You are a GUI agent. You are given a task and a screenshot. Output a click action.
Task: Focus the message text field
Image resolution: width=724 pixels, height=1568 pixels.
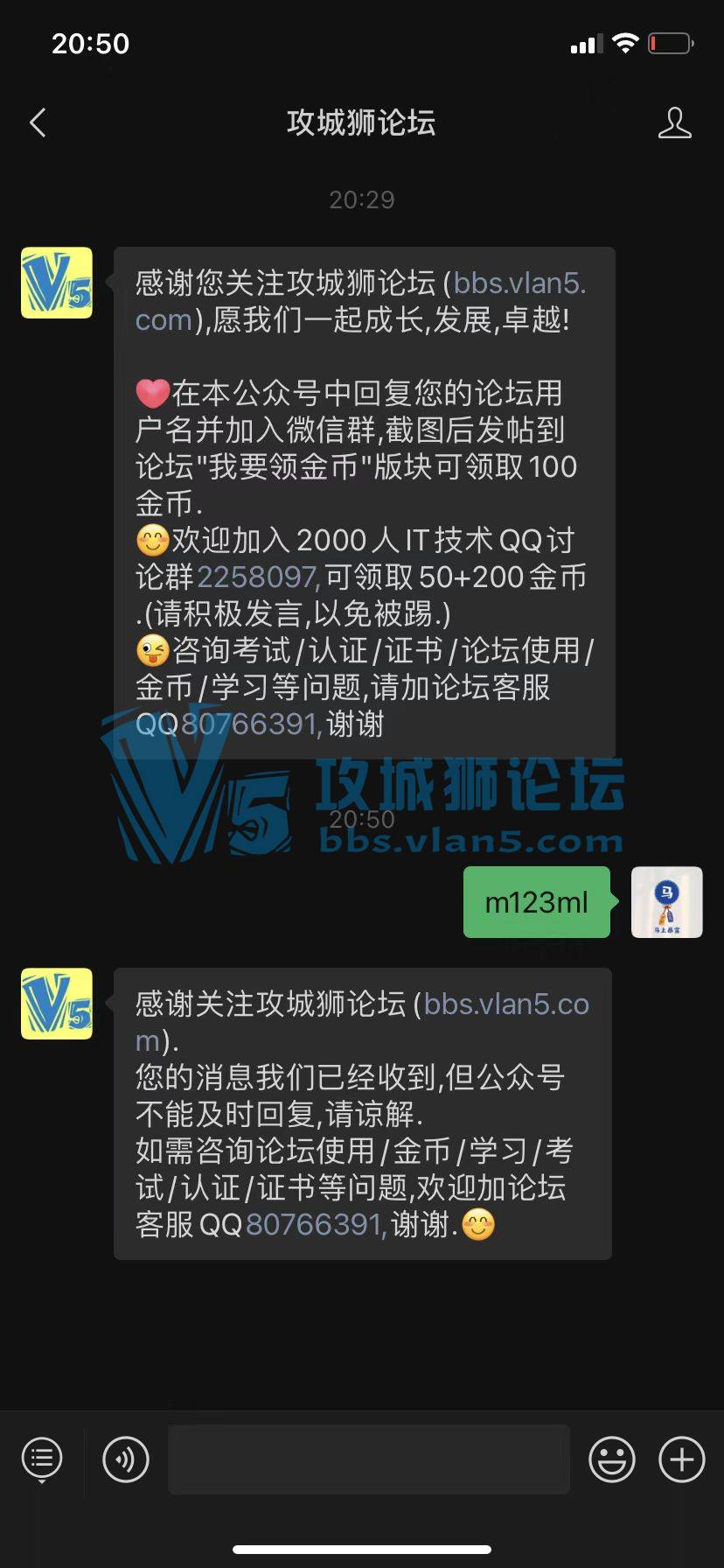click(x=368, y=1459)
